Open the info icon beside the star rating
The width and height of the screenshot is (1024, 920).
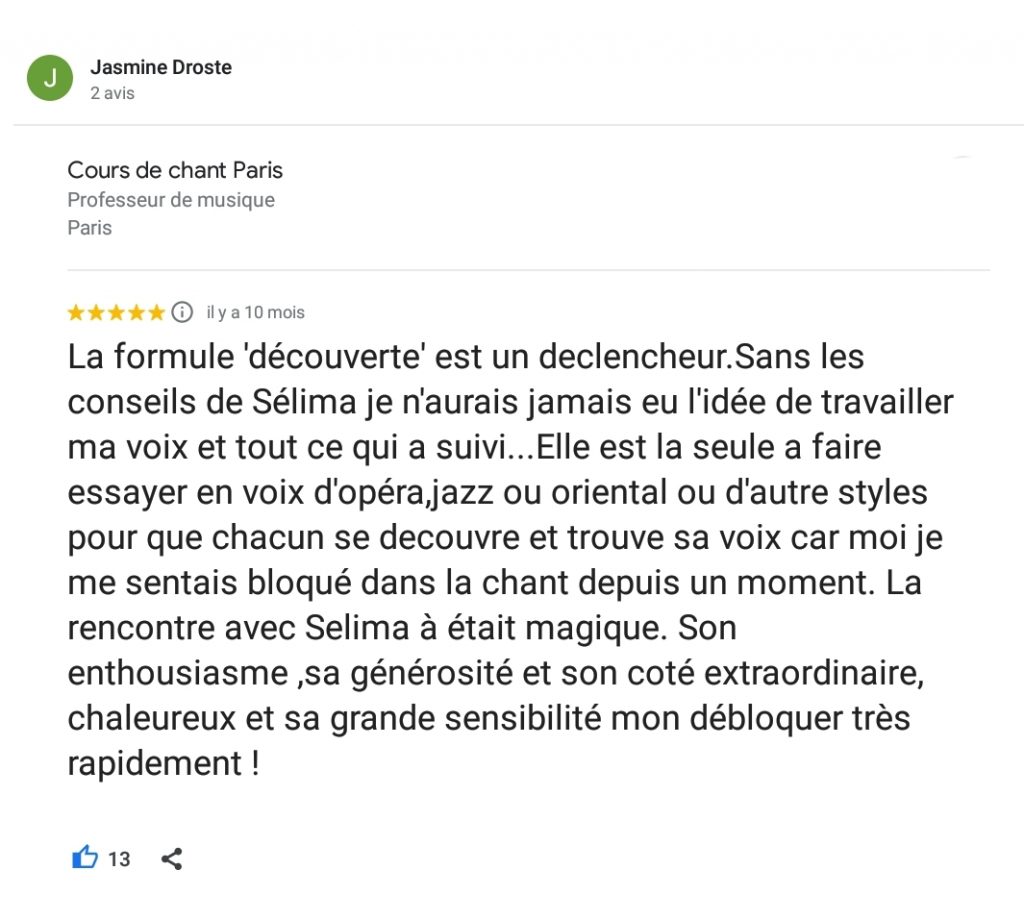tap(182, 312)
